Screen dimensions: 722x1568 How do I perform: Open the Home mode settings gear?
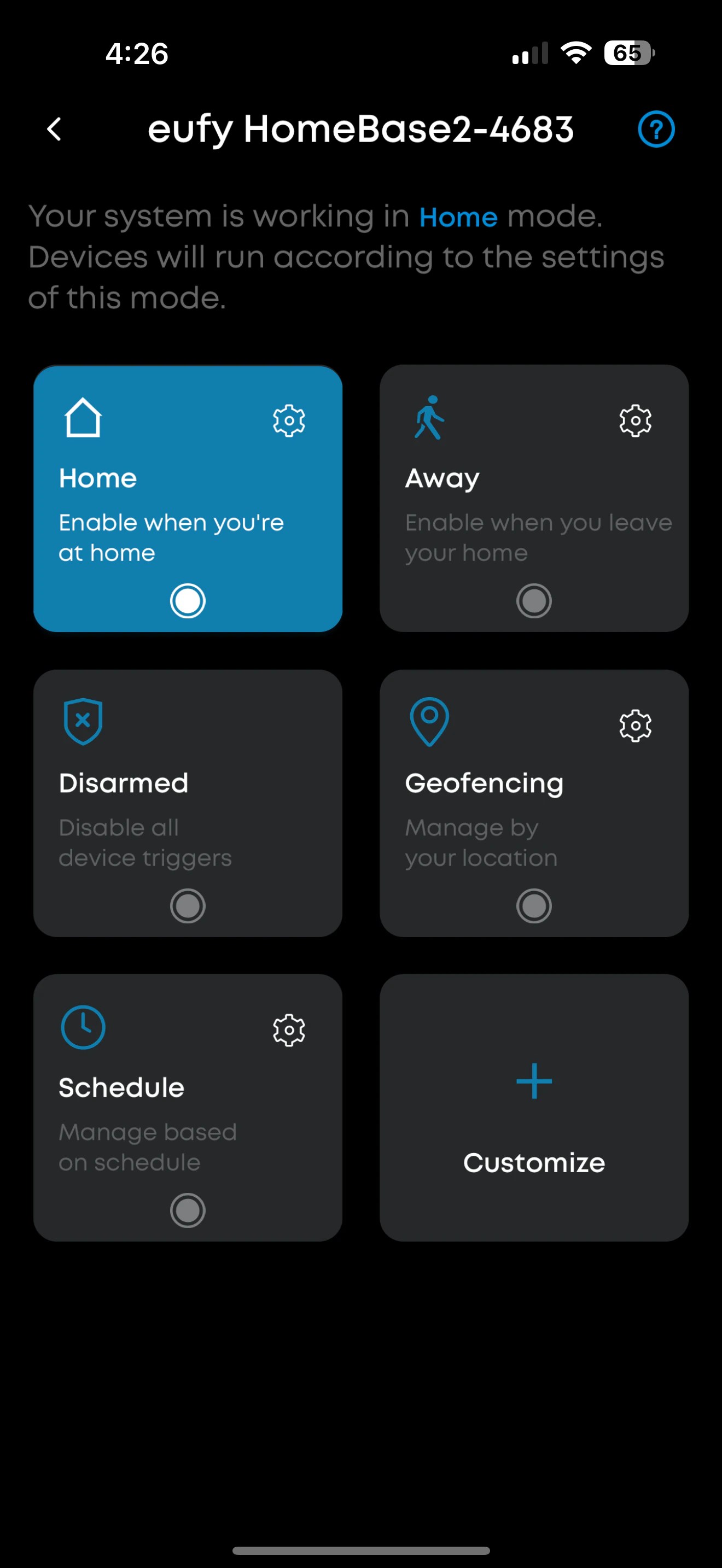point(289,420)
